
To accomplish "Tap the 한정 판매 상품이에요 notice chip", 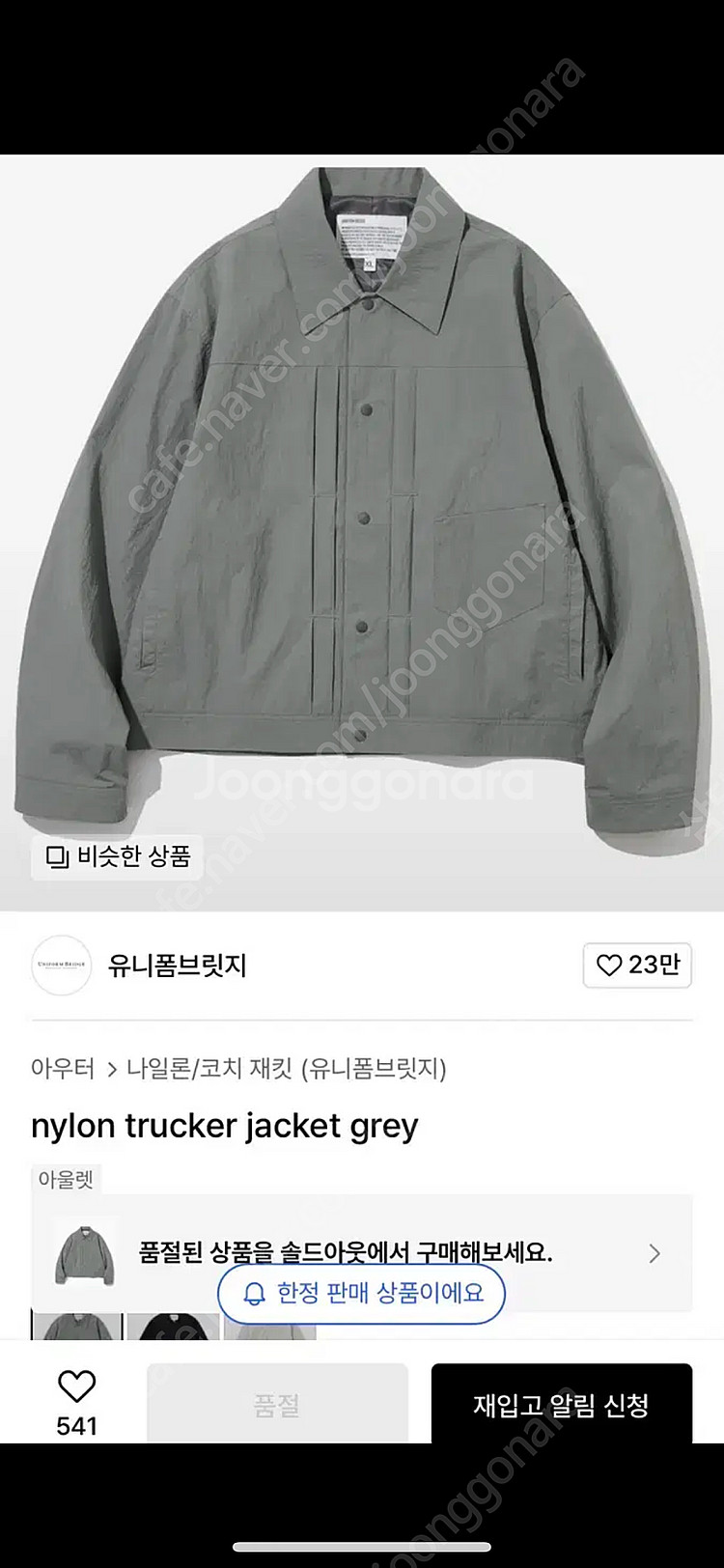I will [x=362, y=1294].
